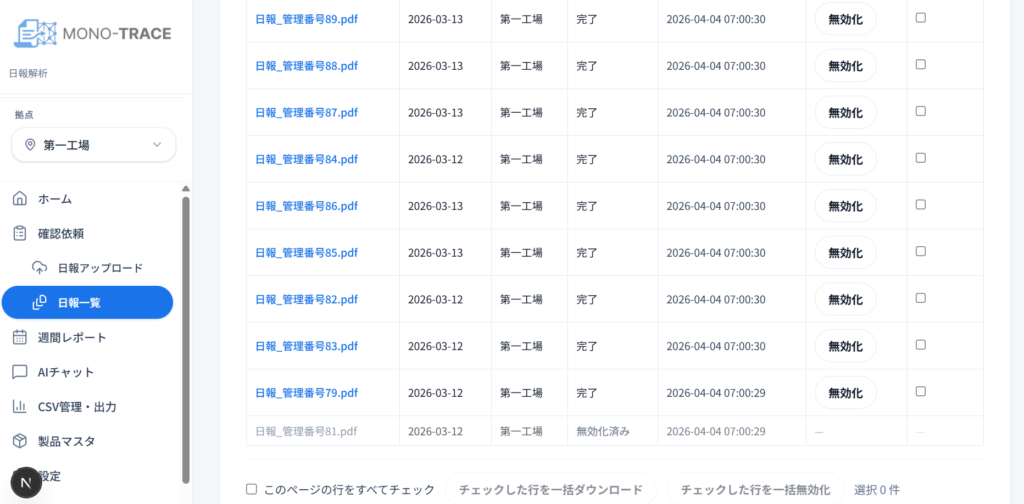Open AIチャット from the sidebar
1024x504 pixels.
66,372
